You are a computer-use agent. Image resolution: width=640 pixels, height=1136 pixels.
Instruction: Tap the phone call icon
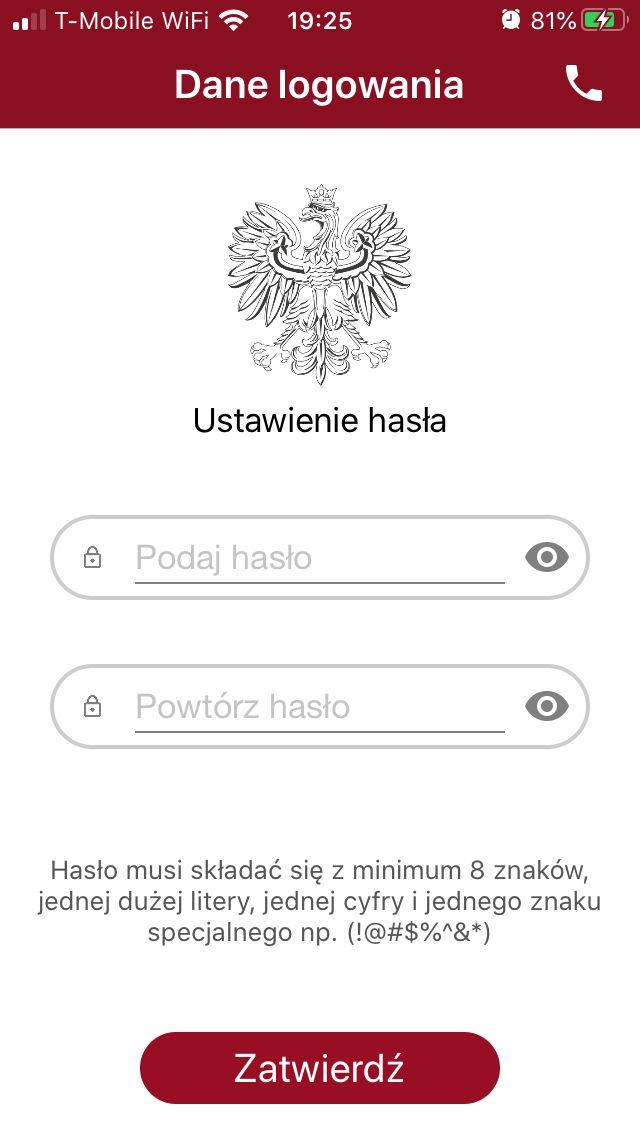(x=583, y=83)
